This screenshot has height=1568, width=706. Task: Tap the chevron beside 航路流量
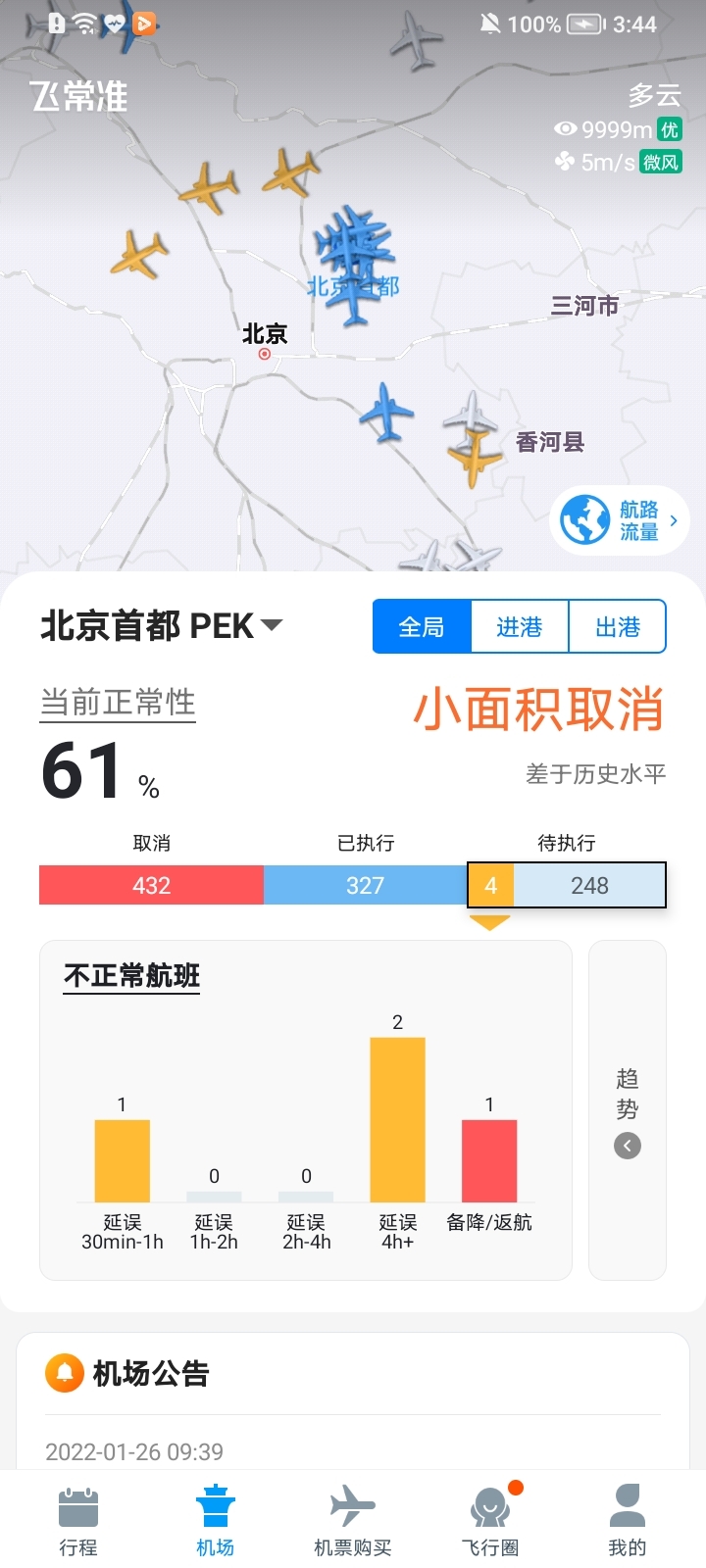point(672,520)
